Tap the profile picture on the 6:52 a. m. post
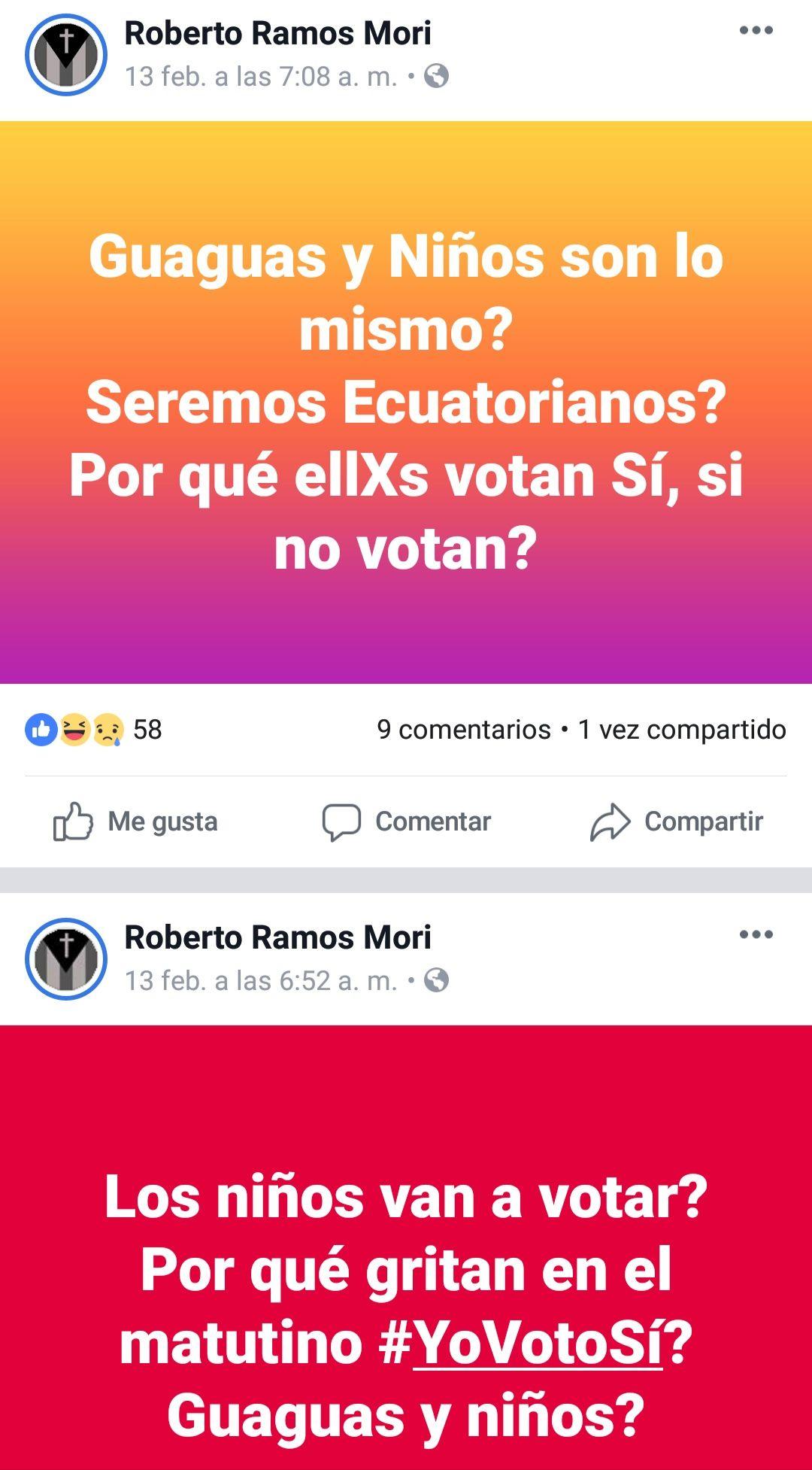This screenshot has height=1470, width=812. (66, 959)
